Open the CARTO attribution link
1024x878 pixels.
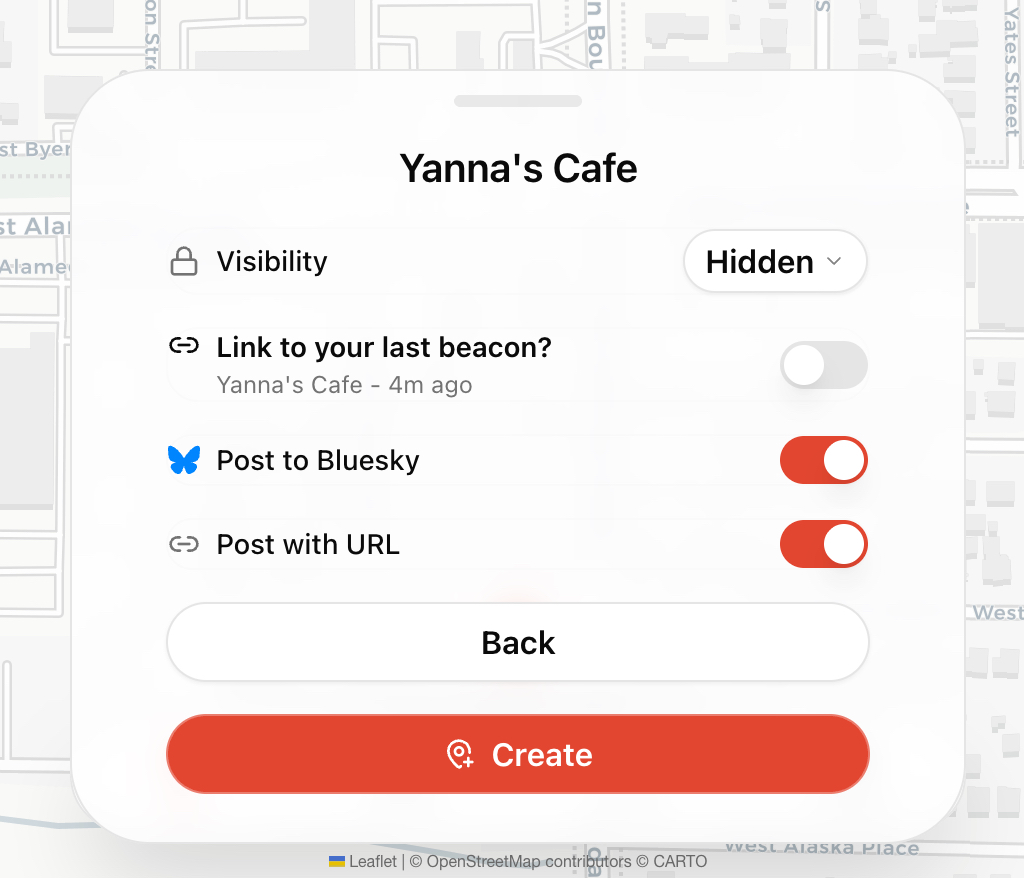click(681, 861)
